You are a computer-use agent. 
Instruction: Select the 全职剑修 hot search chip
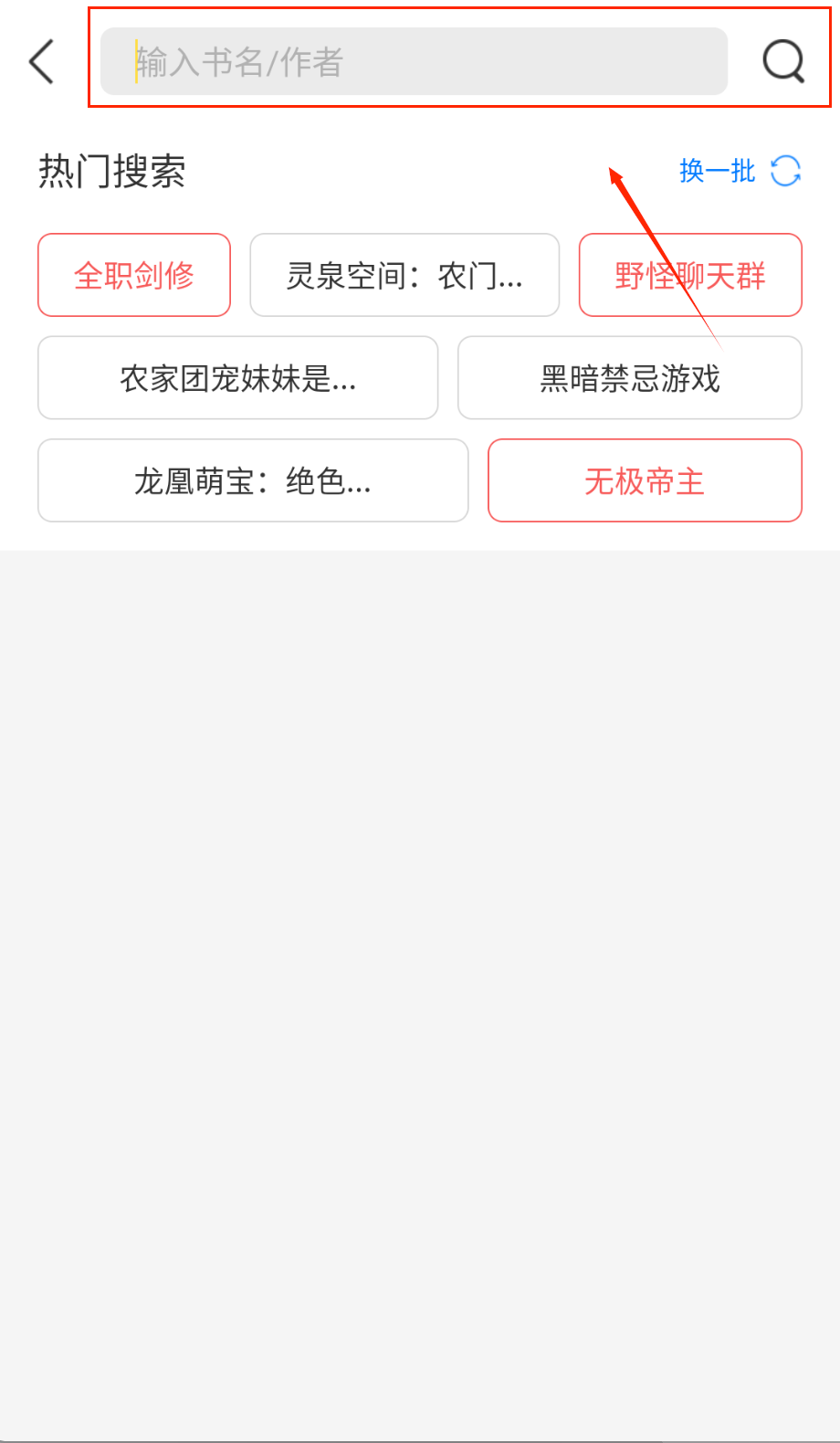click(134, 275)
